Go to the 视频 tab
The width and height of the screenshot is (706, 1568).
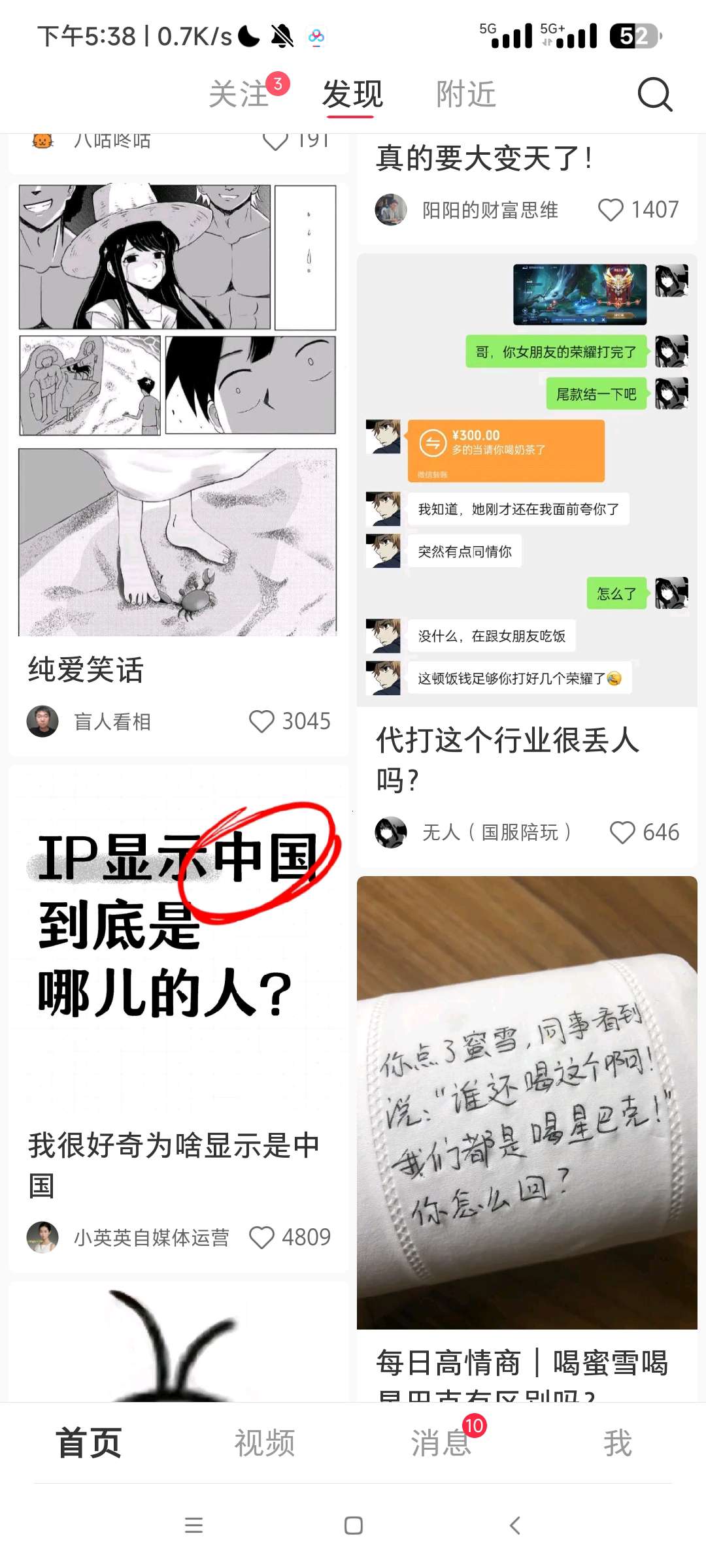[265, 1443]
